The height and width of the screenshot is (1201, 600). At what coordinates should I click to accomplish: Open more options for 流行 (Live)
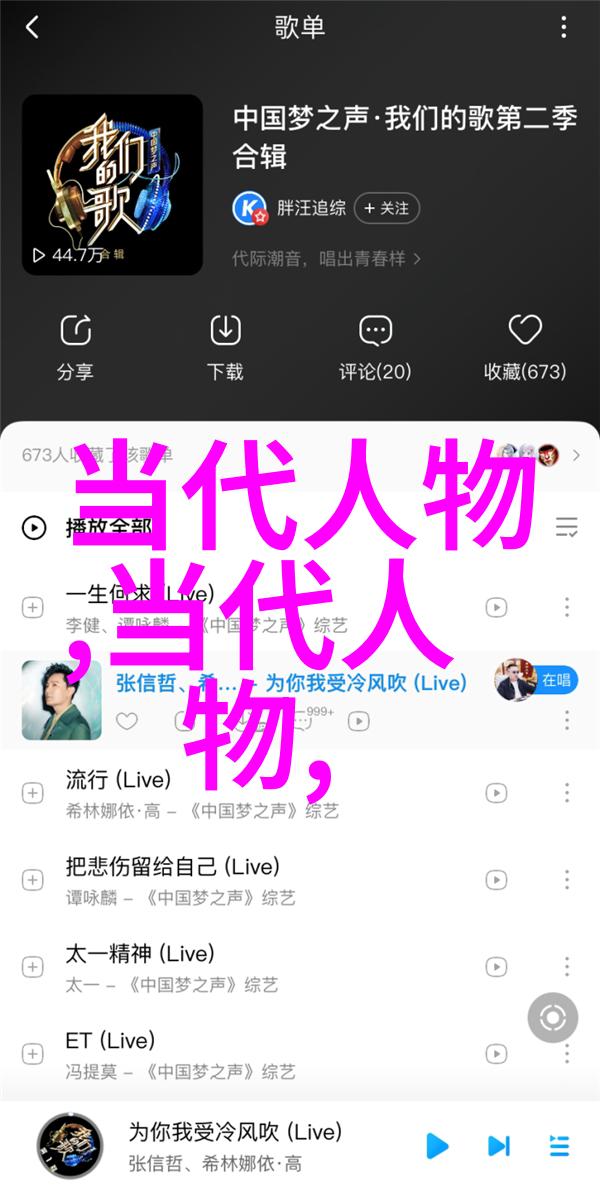point(567,793)
